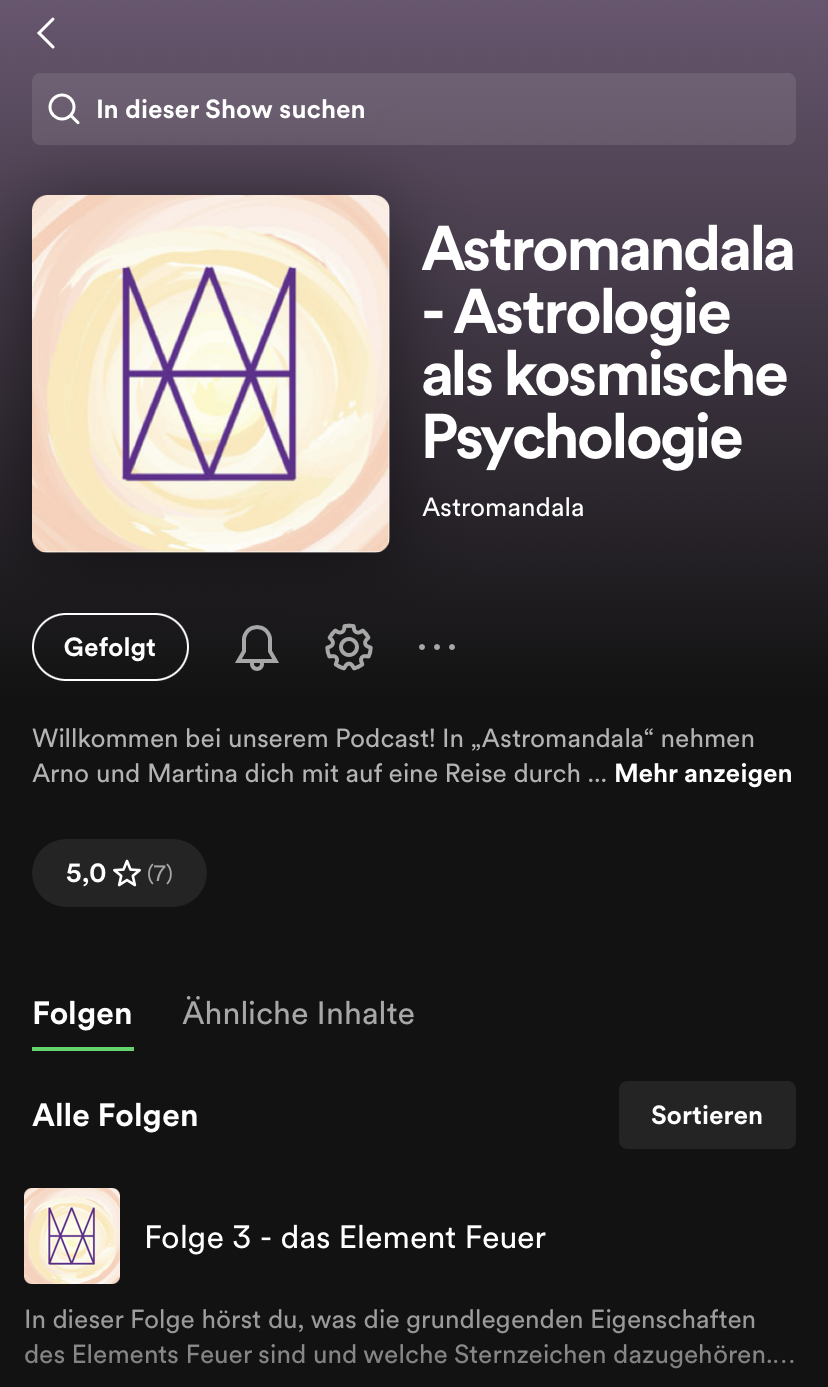Open the three-dot overflow menu
The image size is (828, 1387).
pyautogui.click(x=437, y=647)
